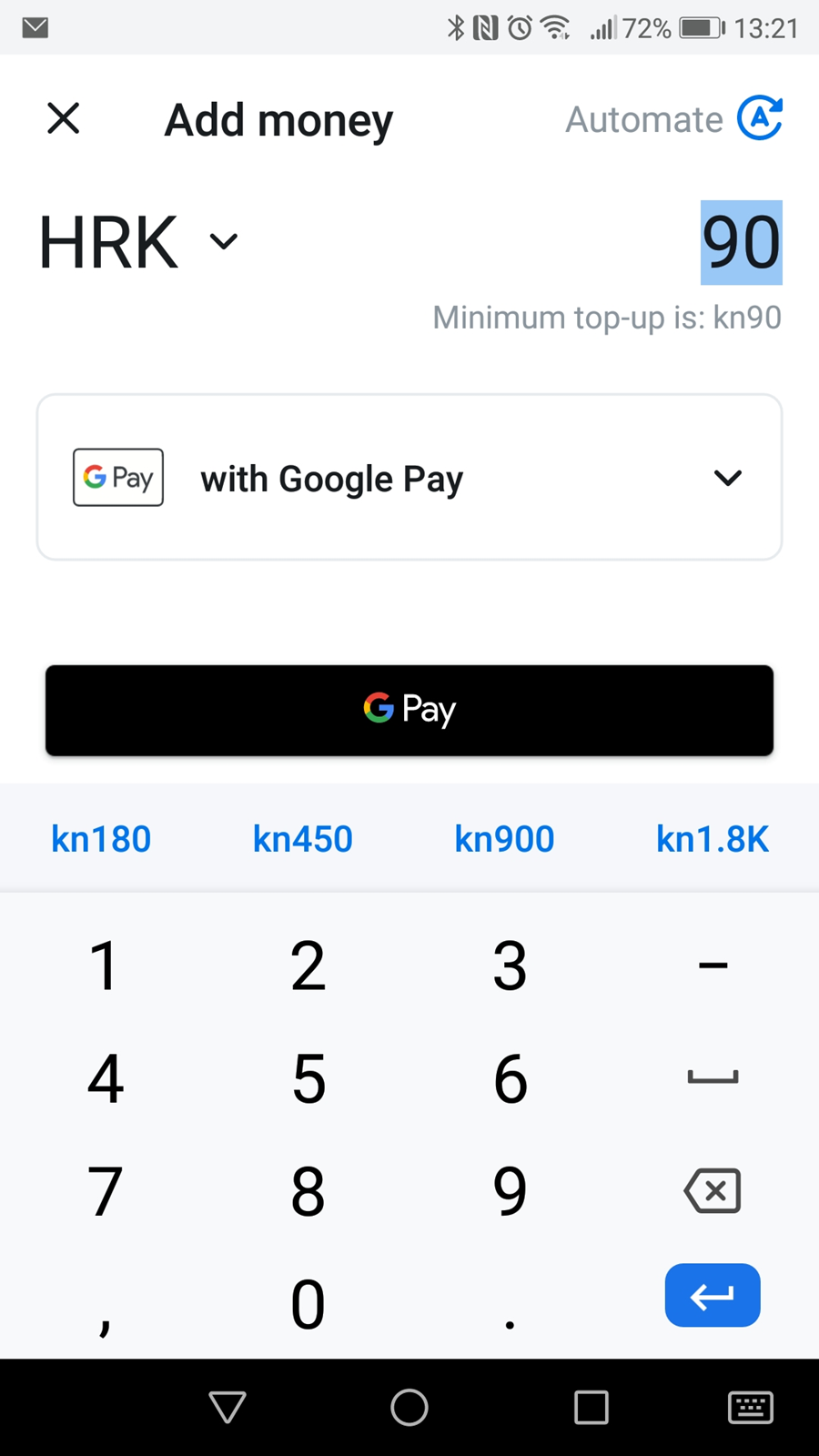Choose the kn450 quick amount
Viewport: 819px width, 1456px height.
click(303, 839)
